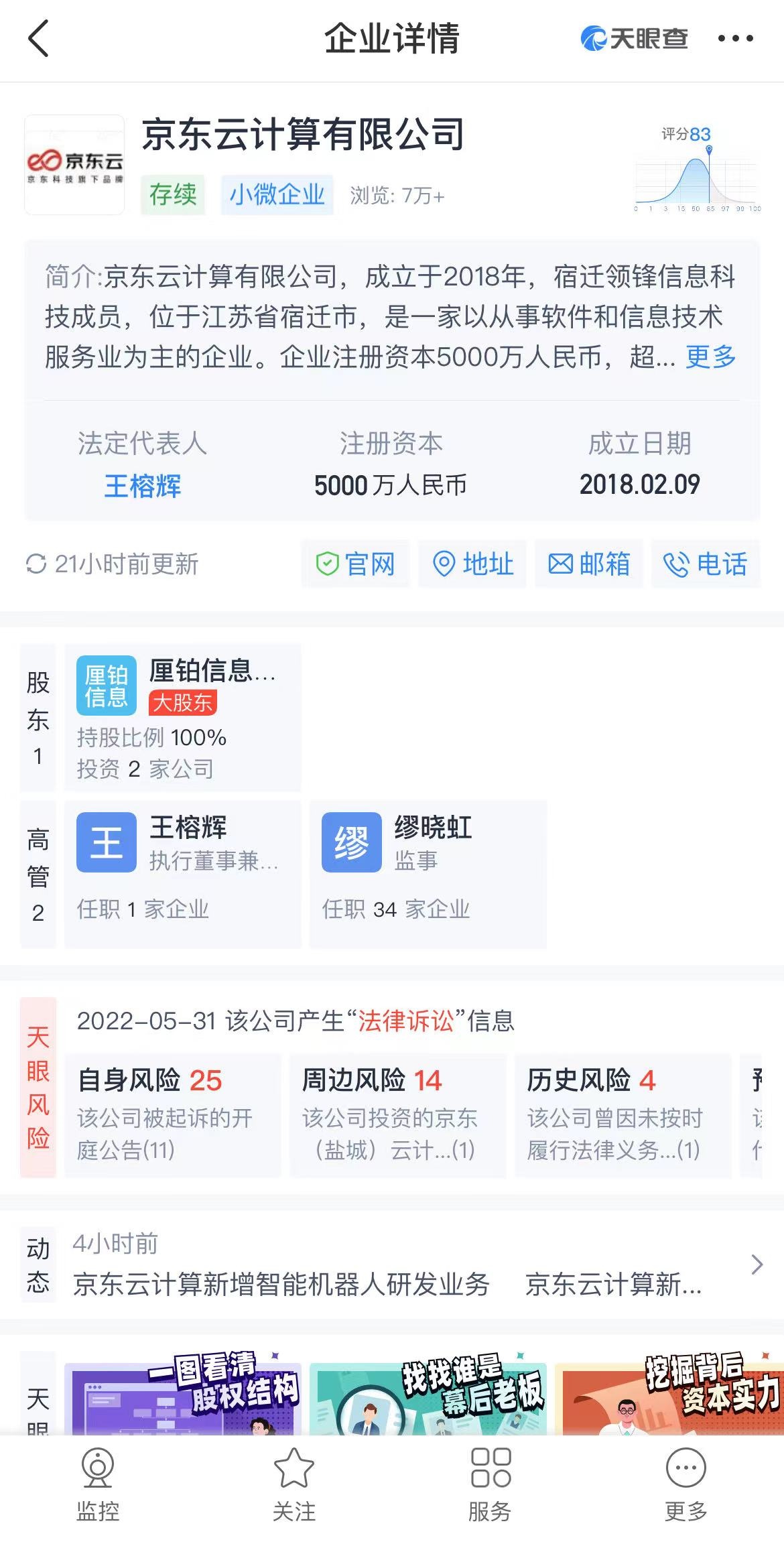
Task: Open the 动态 news about 智能机器人研发业务
Action: click(x=281, y=1284)
